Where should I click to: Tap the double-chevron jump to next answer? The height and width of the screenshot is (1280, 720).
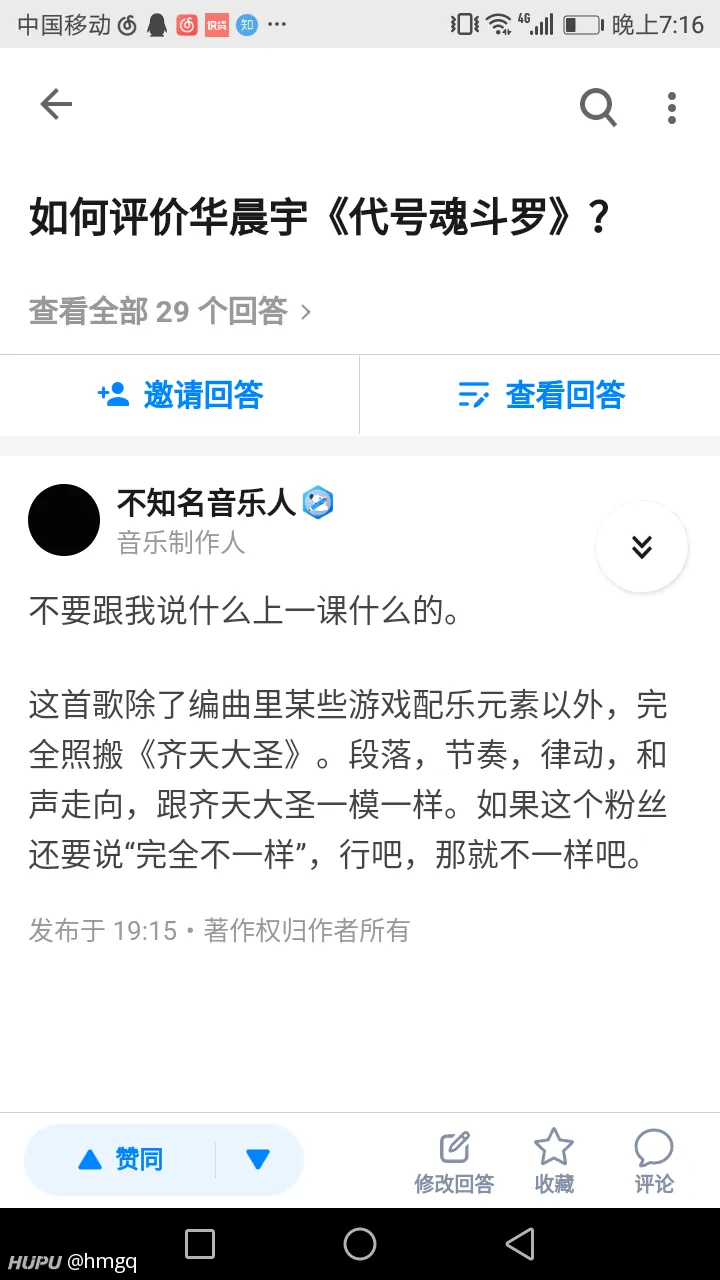[642, 546]
